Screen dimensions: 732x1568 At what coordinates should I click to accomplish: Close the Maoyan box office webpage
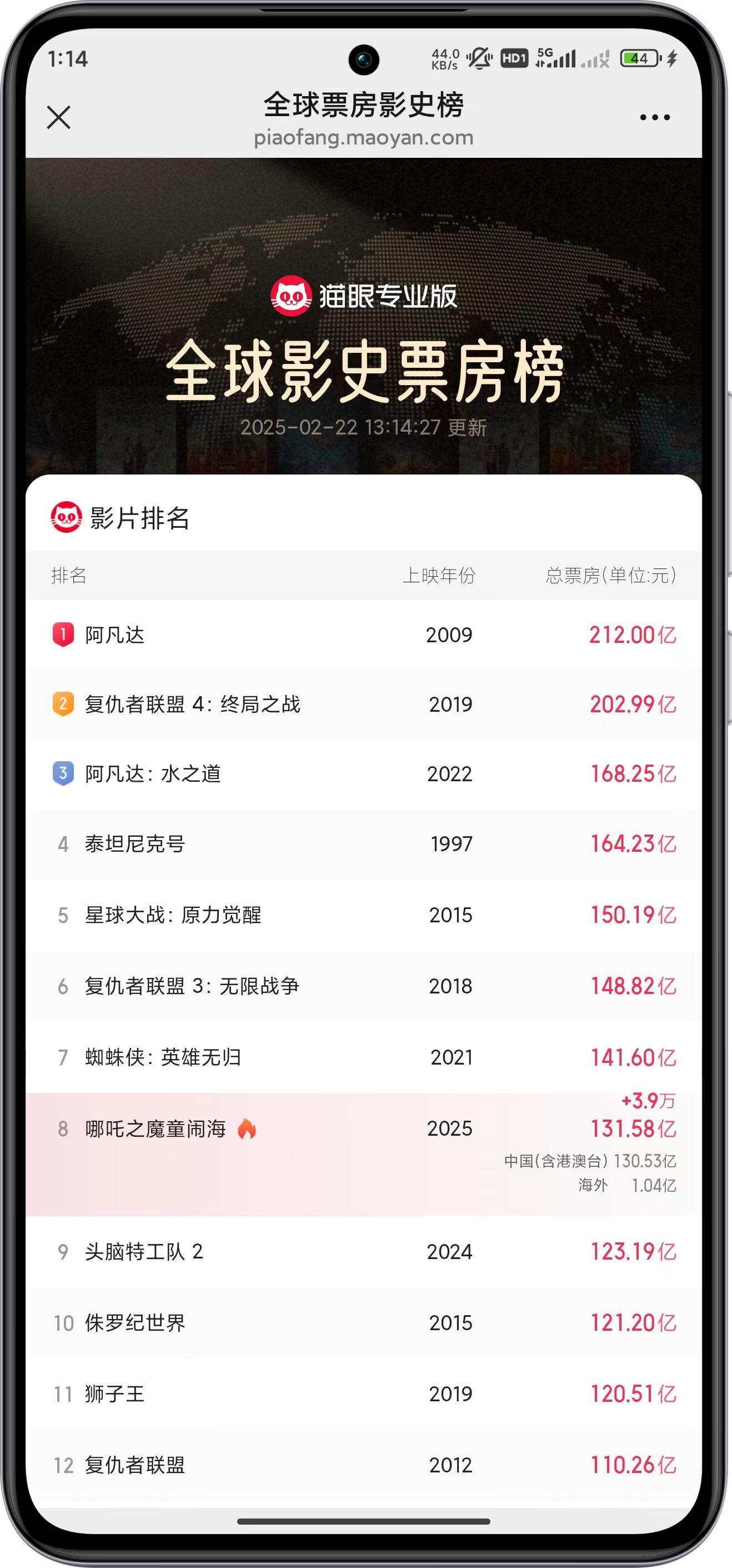point(59,117)
